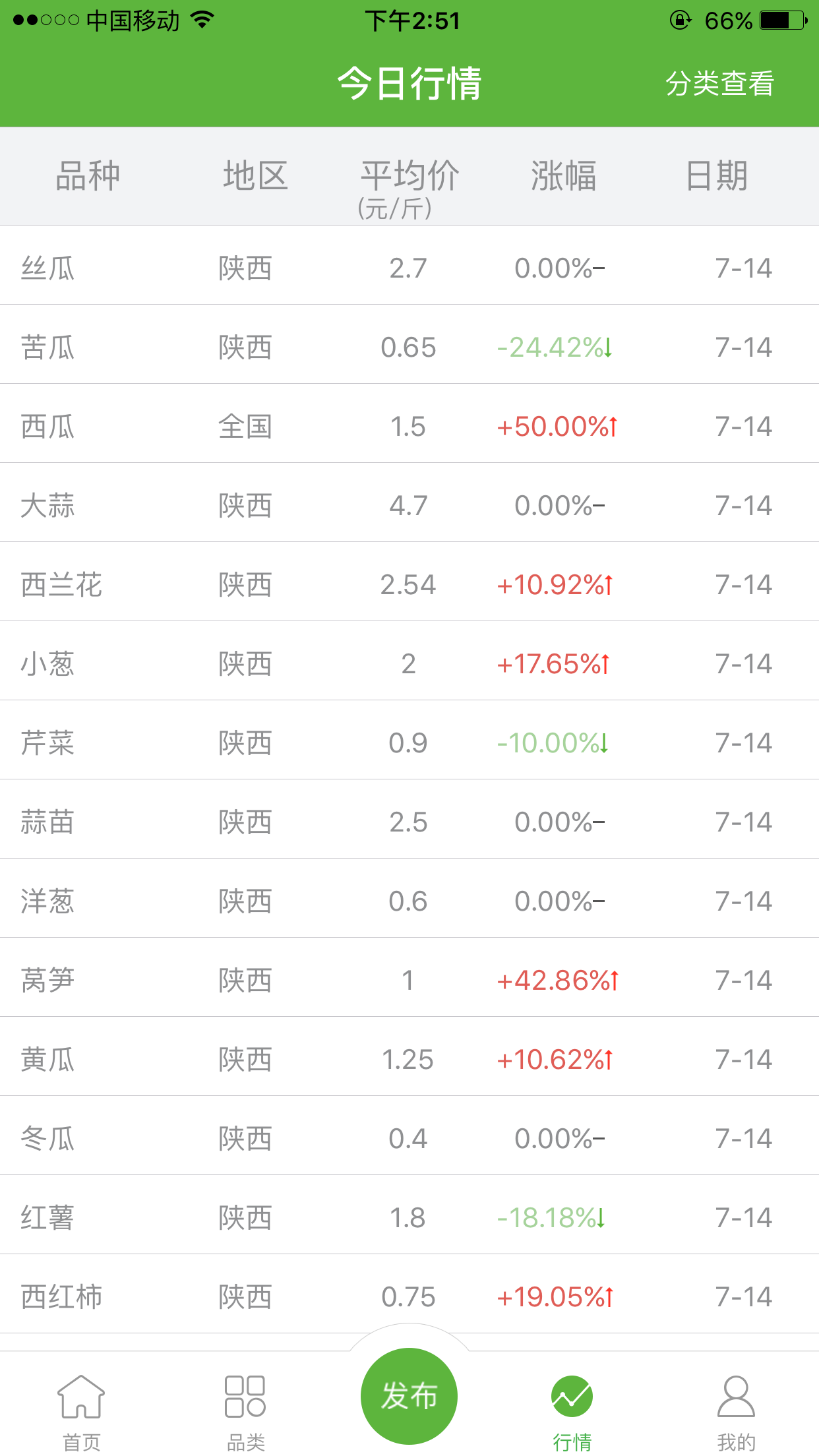Open the 苦瓜 price row

(x=409, y=348)
